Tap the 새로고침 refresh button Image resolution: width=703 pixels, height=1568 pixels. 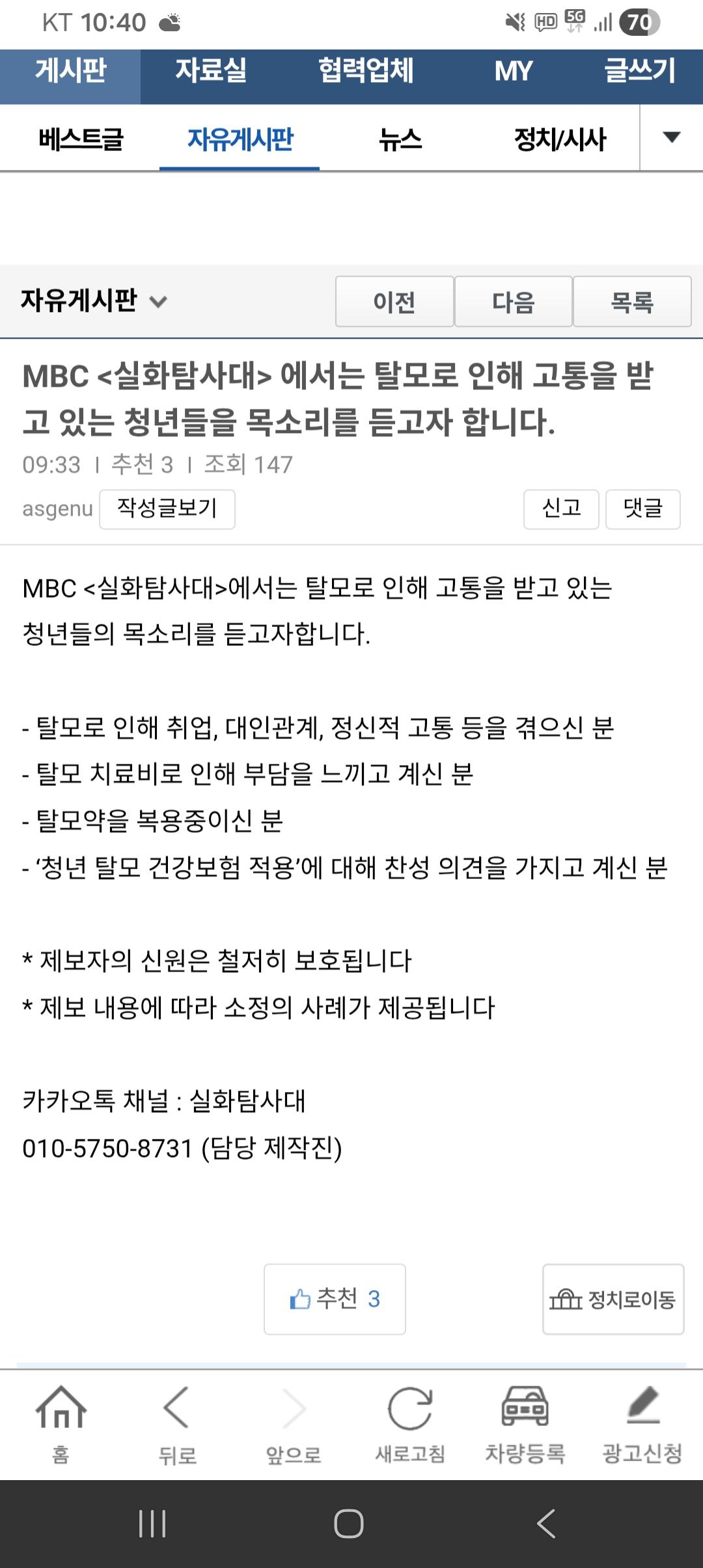(x=410, y=1425)
